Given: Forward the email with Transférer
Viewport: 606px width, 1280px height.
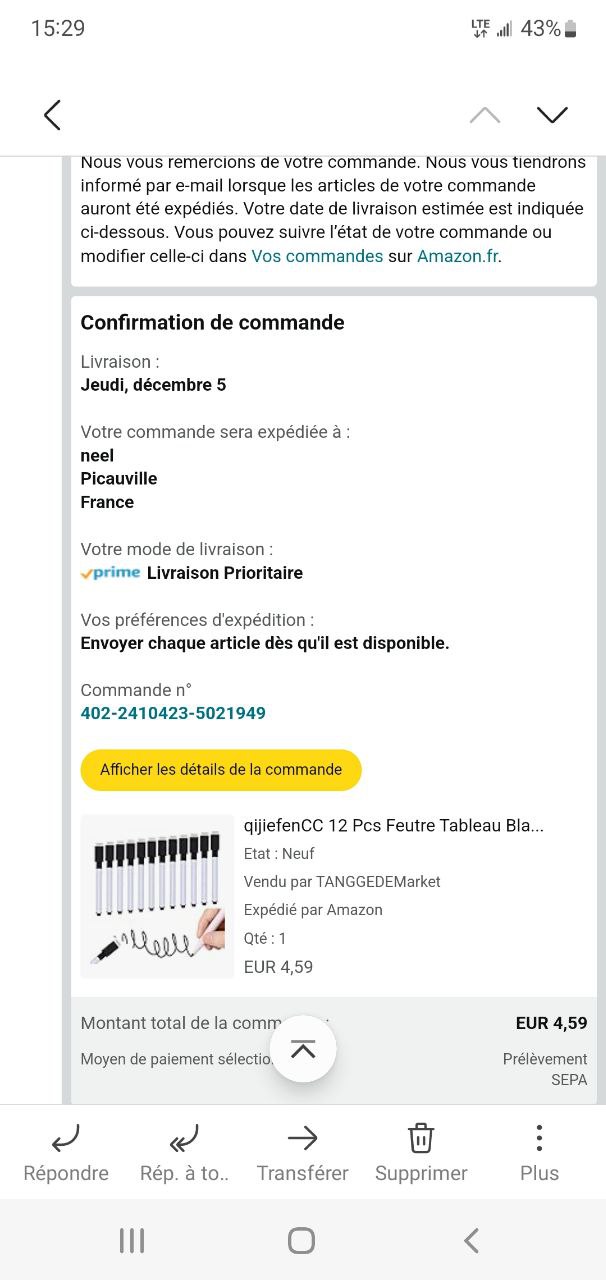Looking at the screenshot, I should (x=302, y=1153).
